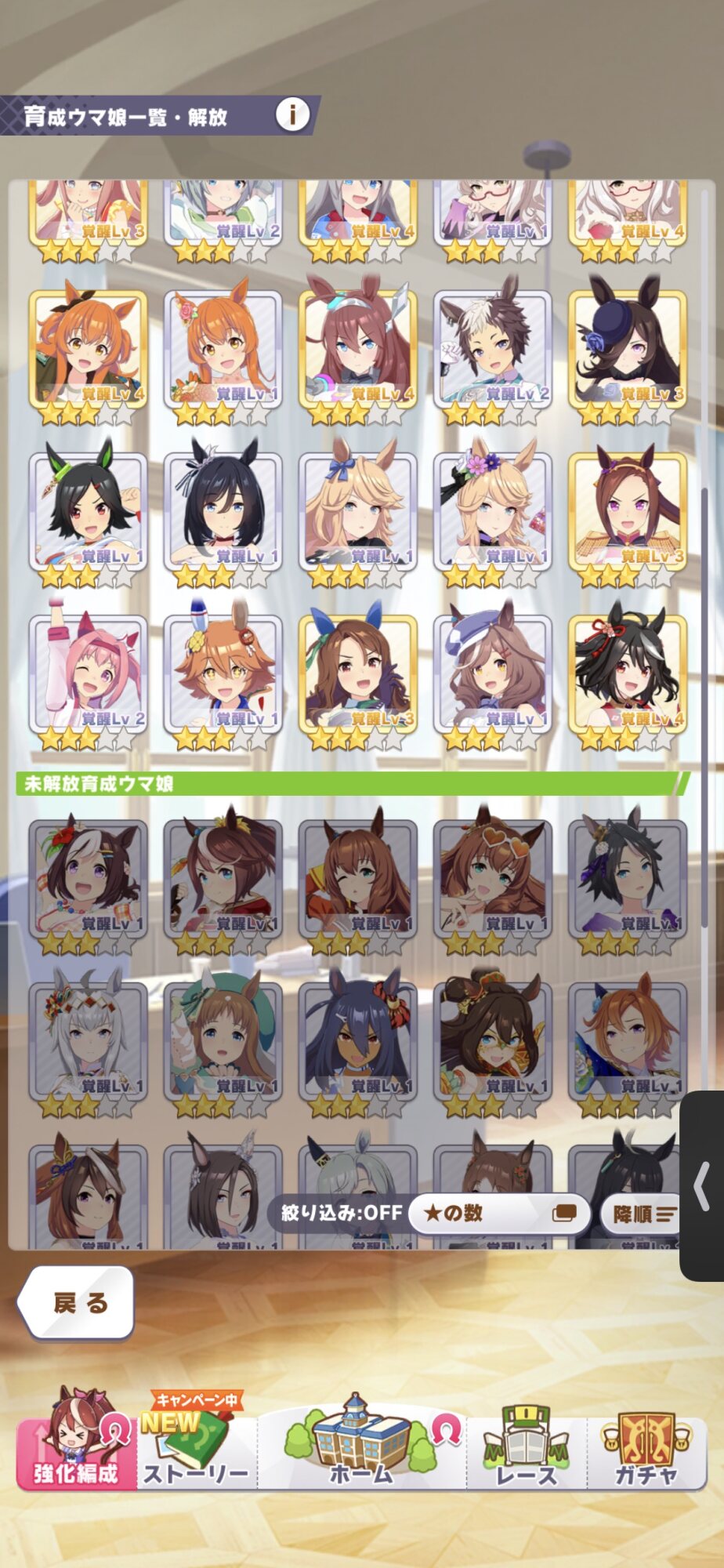Viewport: 724px width, 1568px height.
Task: Toggle the 降順 sort order button
Action: coord(641,1214)
